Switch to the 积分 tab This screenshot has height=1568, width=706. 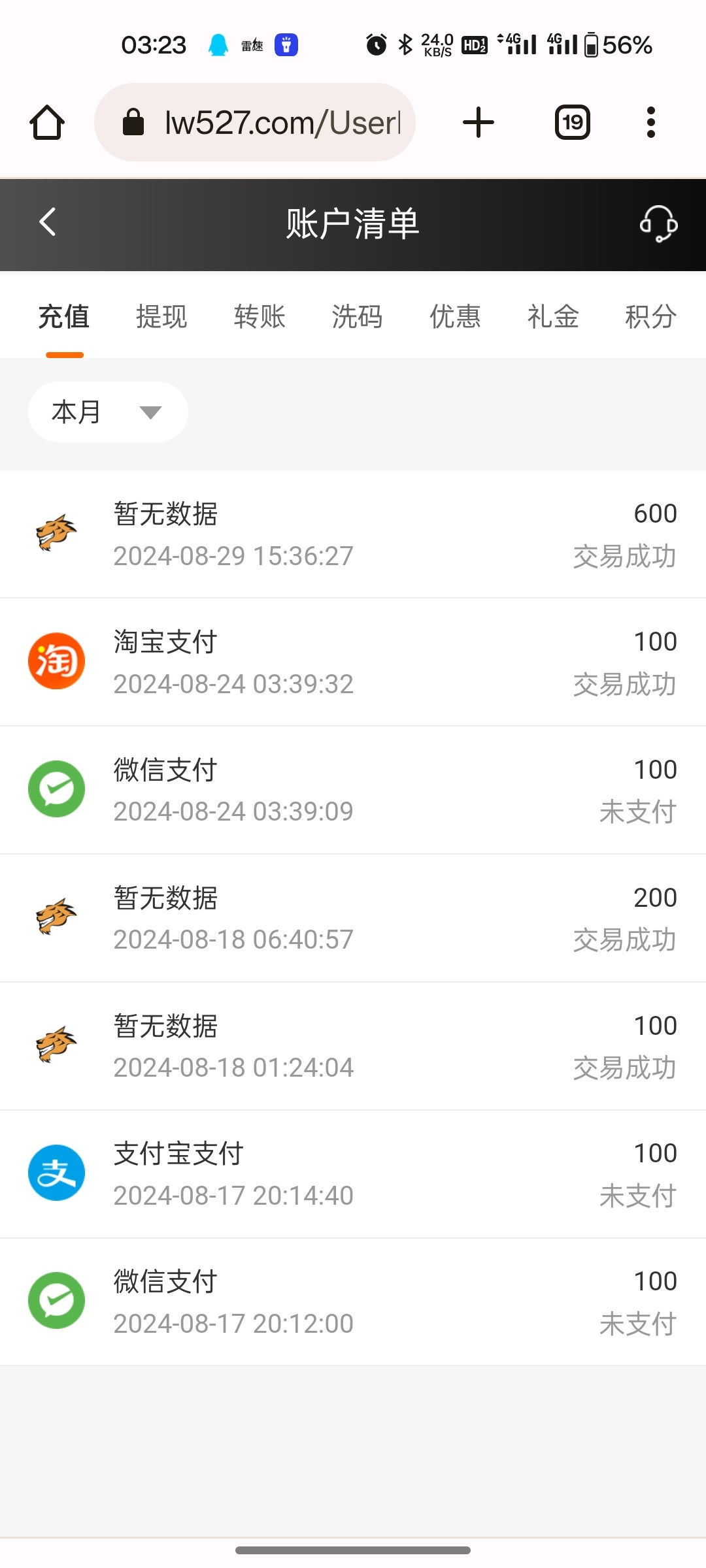pos(651,316)
